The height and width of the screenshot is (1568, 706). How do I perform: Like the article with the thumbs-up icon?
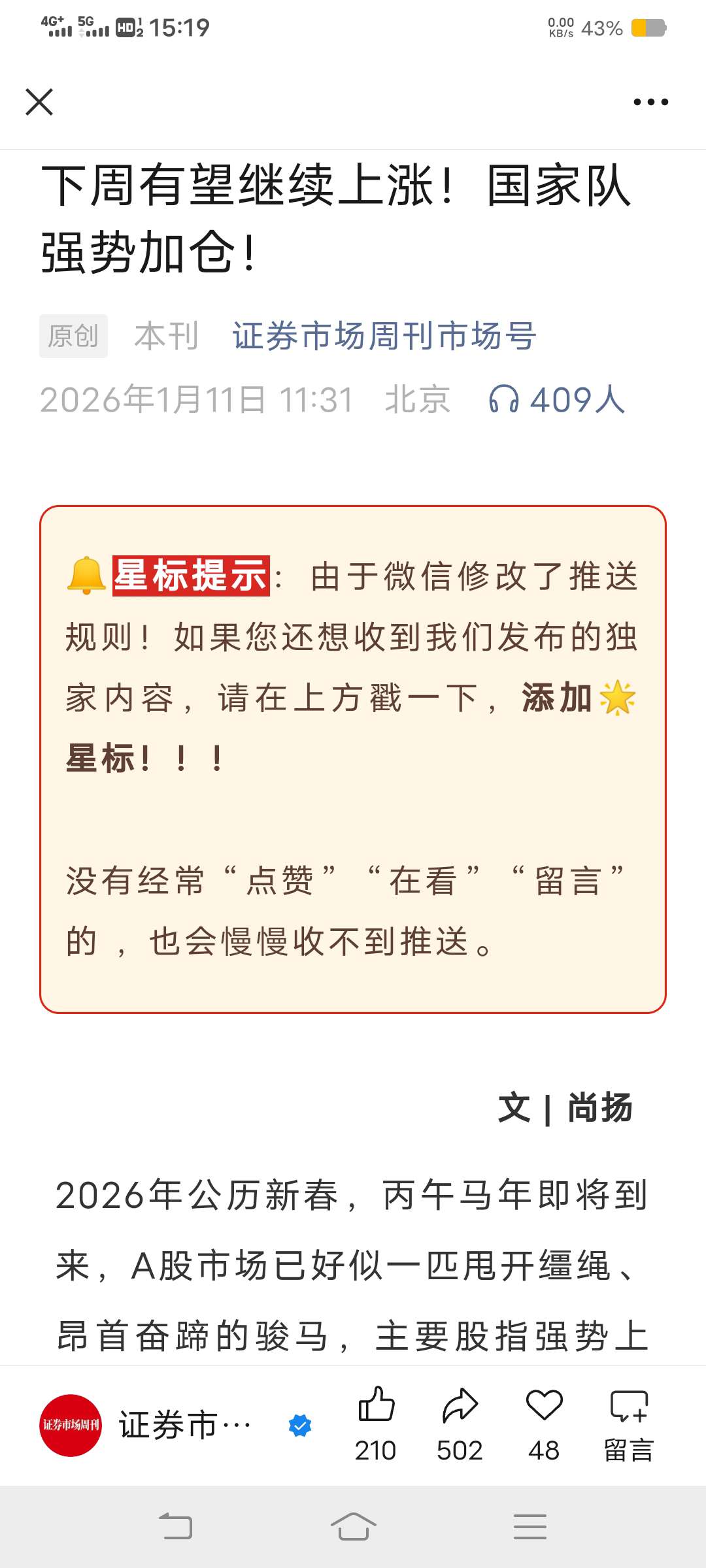click(x=376, y=1405)
